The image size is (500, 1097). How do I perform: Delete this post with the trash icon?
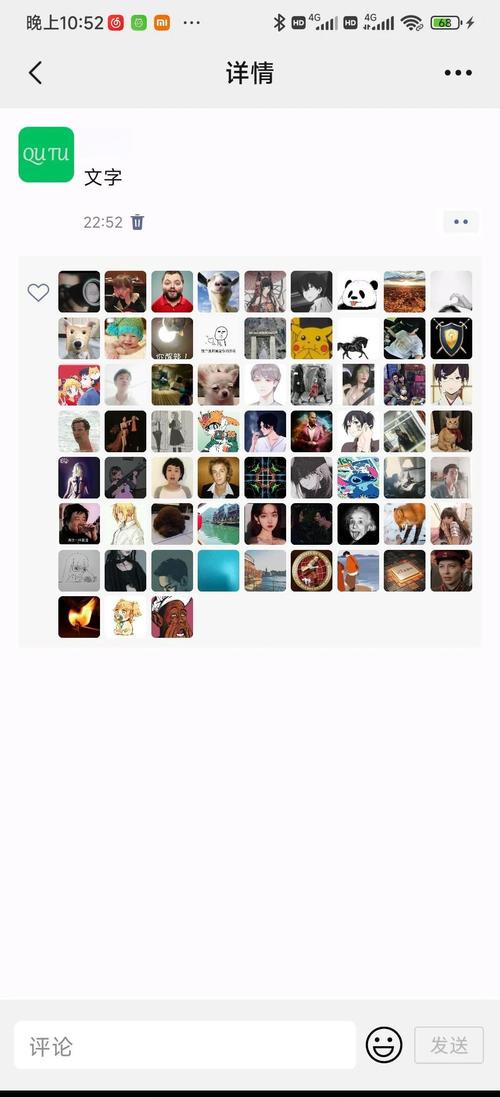[x=137, y=222]
